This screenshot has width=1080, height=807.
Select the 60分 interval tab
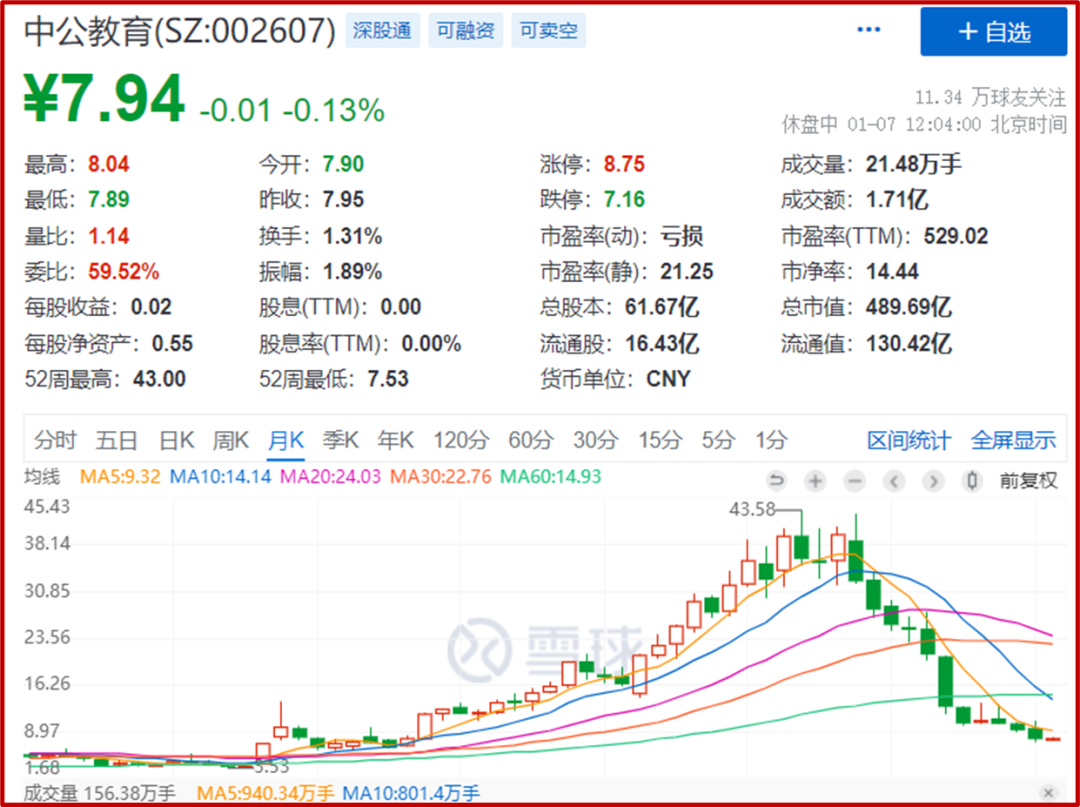pos(531,440)
